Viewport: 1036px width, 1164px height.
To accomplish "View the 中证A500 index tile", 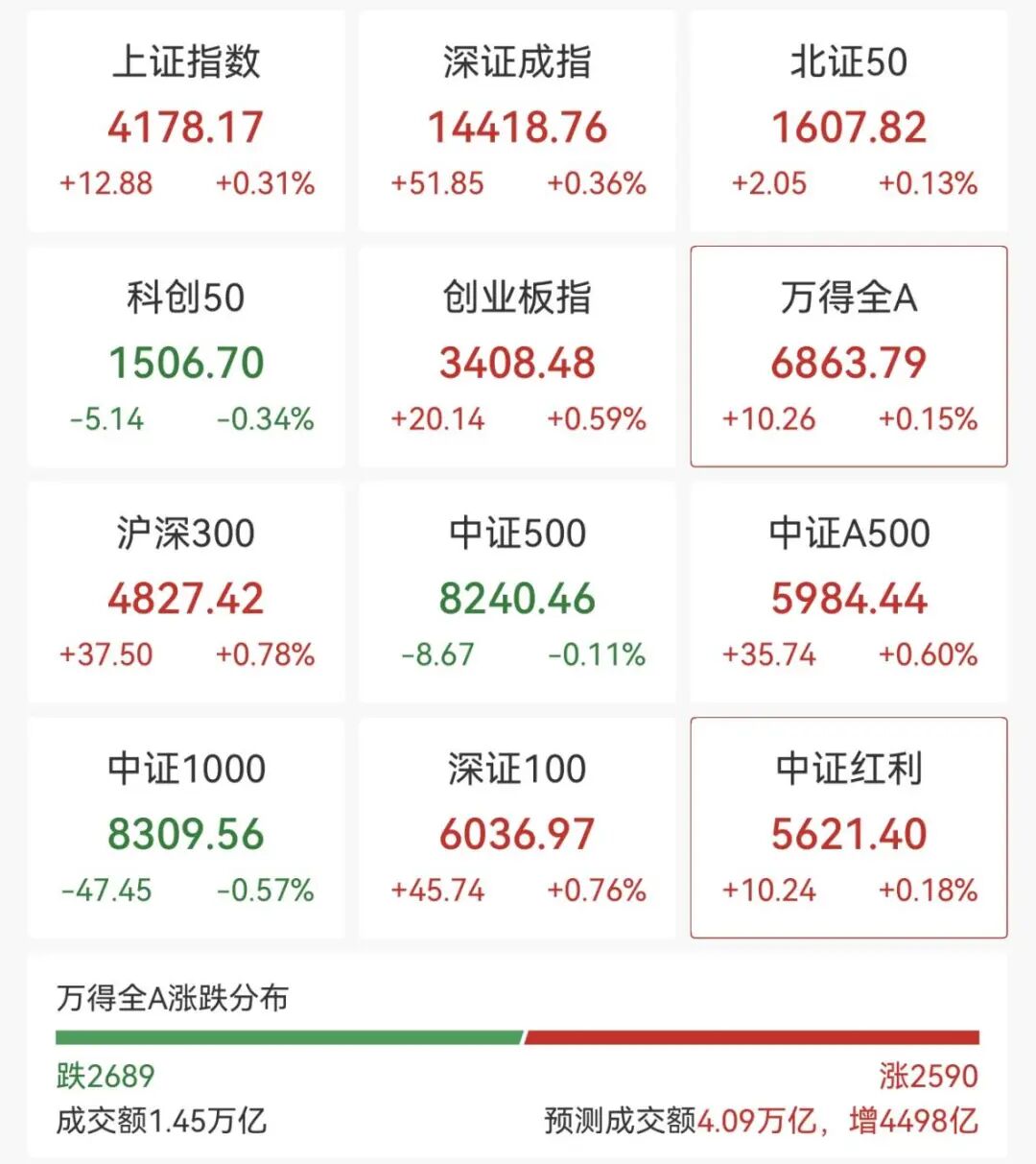I will (x=849, y=593).
